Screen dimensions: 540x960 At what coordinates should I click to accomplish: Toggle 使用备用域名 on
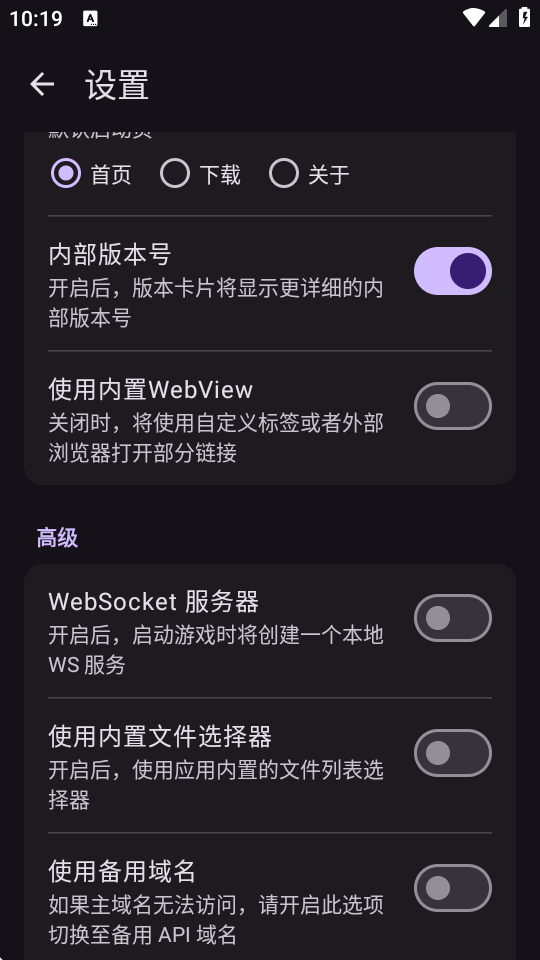453,888
